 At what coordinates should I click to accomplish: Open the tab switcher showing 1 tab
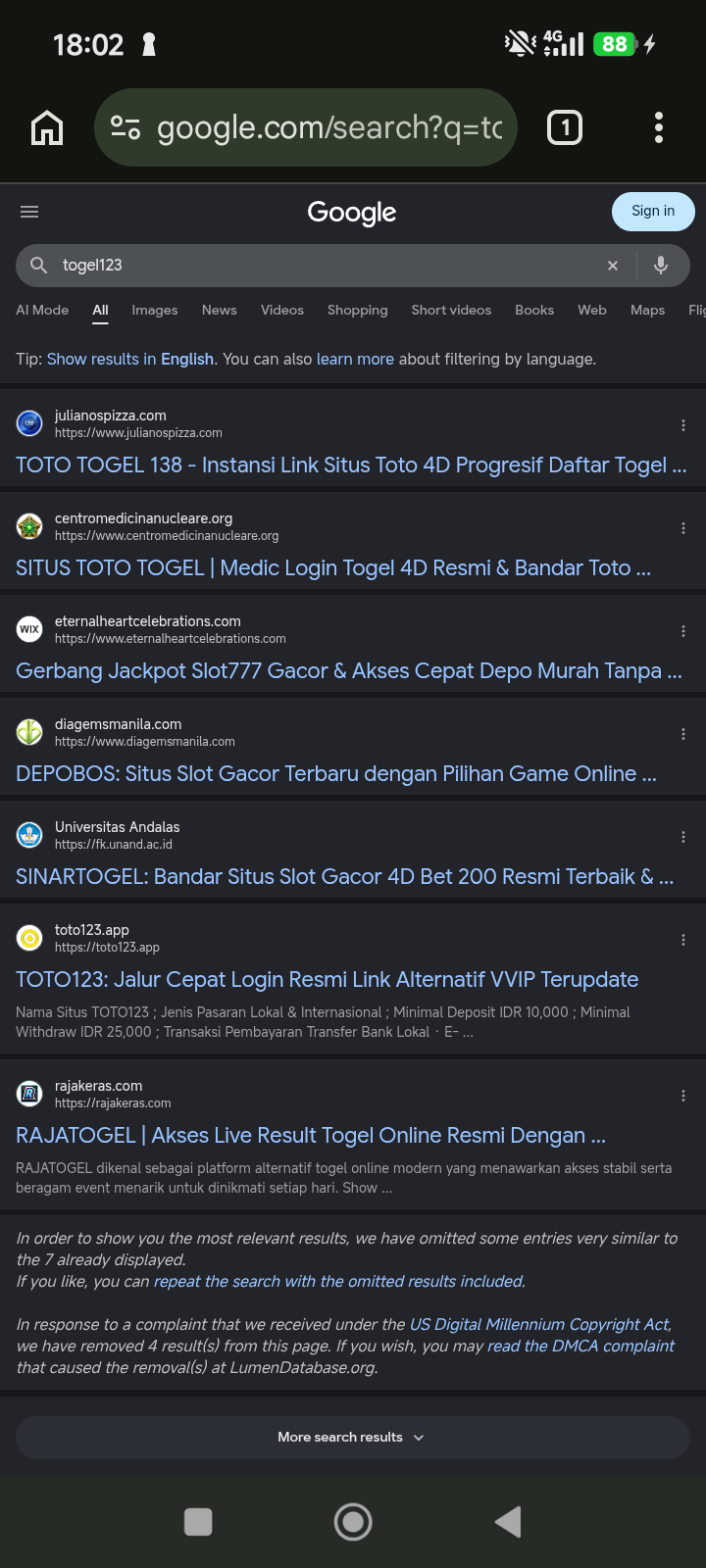[x=565, y=128]
